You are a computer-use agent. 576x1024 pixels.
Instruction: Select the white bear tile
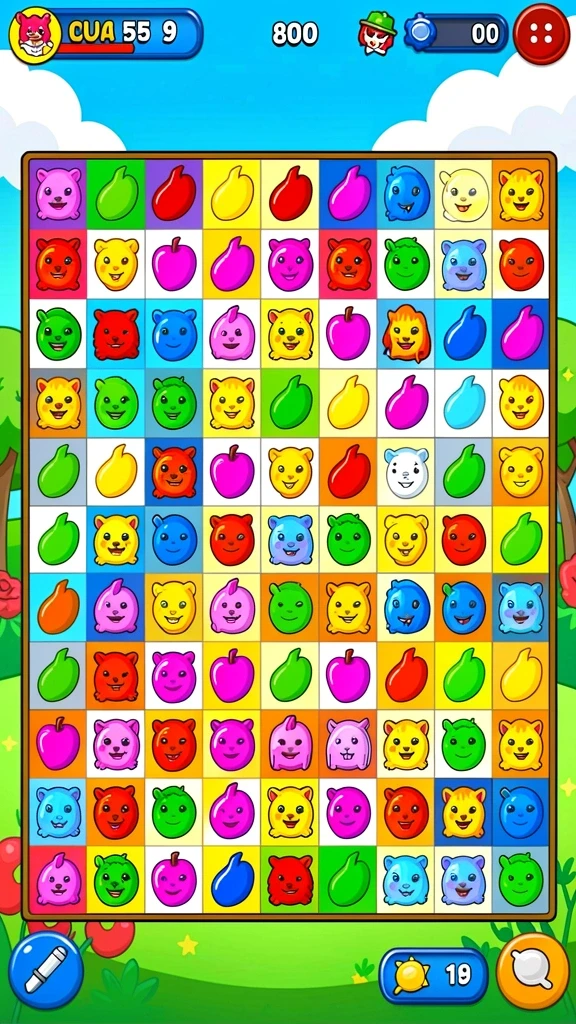click(406, 473)
